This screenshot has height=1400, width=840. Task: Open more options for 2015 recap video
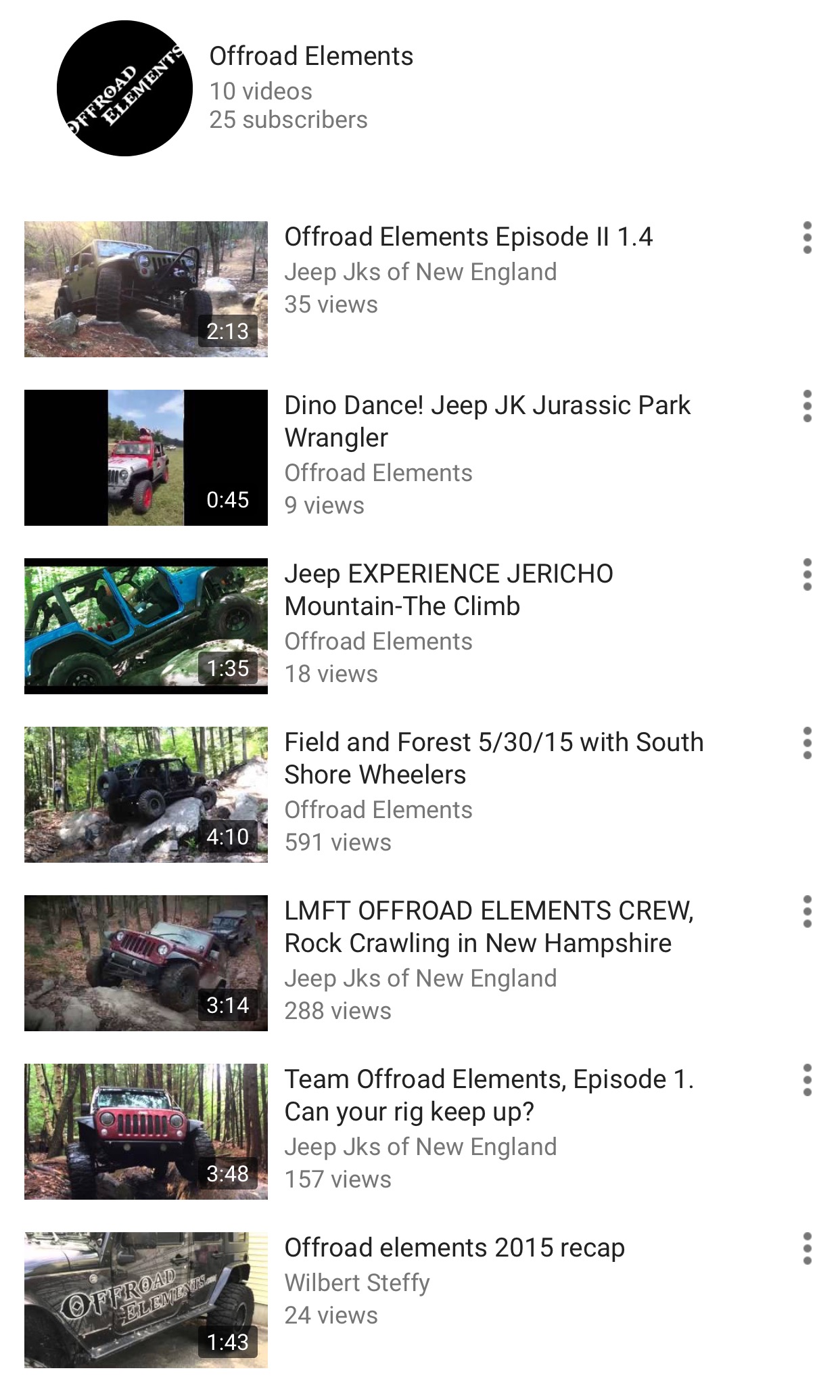click(x=807, y=1248)
